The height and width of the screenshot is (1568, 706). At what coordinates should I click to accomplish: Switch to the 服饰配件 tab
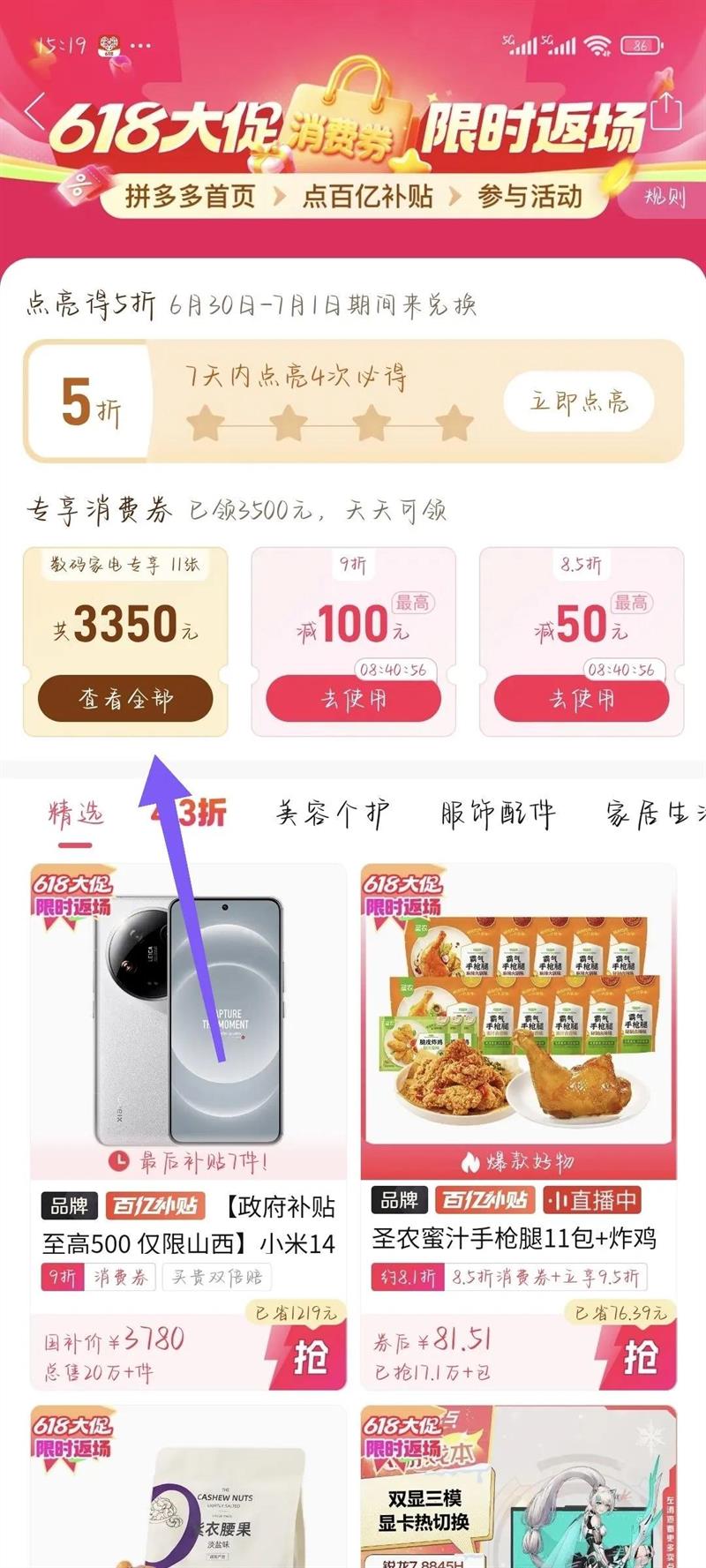pyautogui.click(x=498, y=814)
